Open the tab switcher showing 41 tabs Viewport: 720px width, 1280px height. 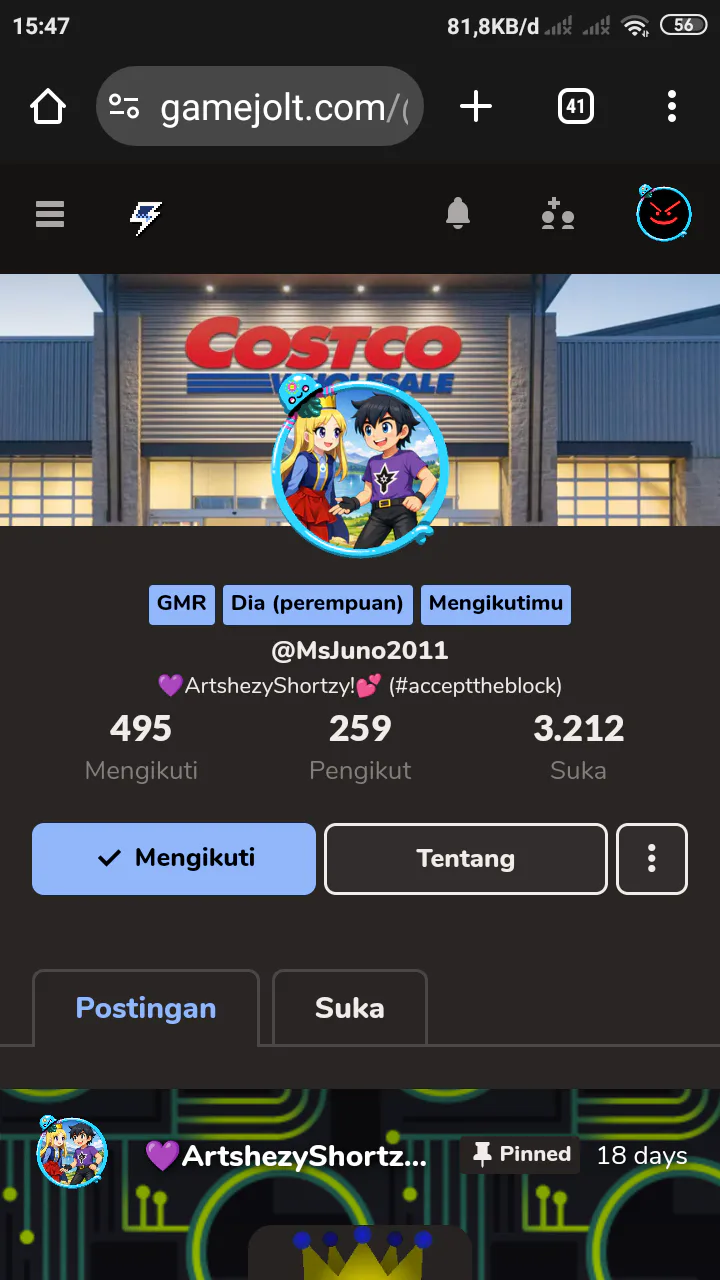(575, 106)
